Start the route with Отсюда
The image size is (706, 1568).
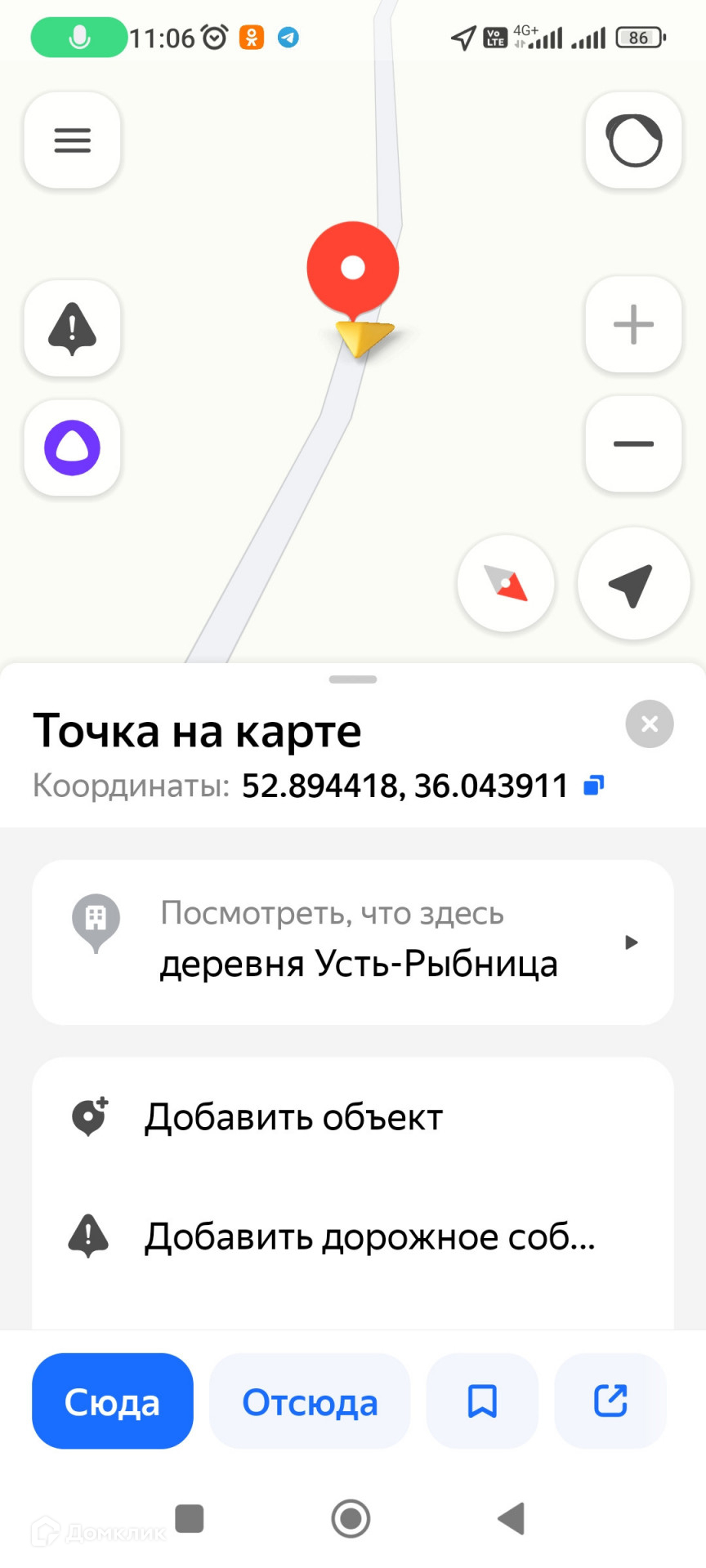click(x=310, y=1401)
